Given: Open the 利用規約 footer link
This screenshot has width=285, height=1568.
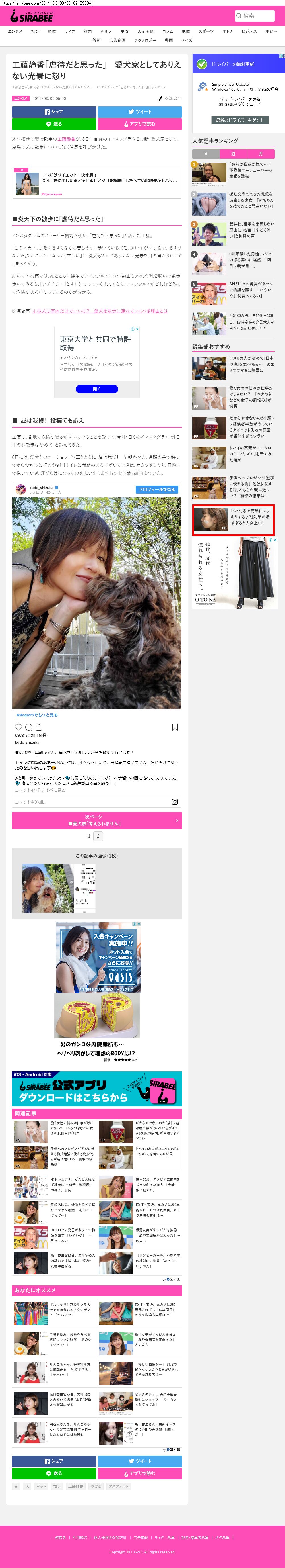Looking at the screenshot, I should pyautogui.click(x=80, y=1537).
